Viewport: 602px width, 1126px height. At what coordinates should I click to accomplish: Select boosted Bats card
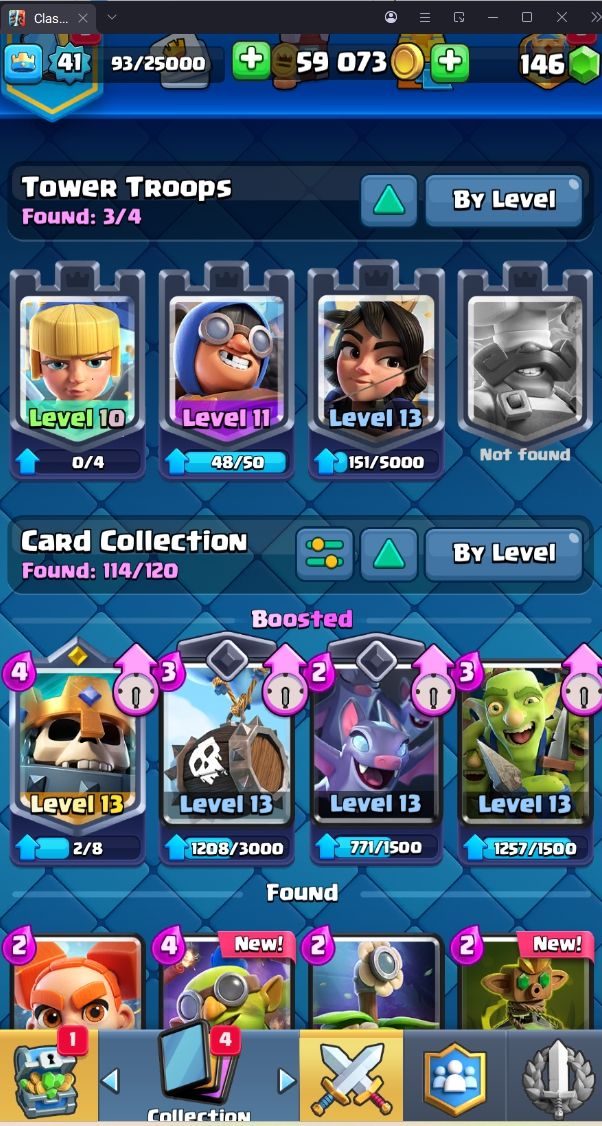pyautogui.click(x=376, y=750)
